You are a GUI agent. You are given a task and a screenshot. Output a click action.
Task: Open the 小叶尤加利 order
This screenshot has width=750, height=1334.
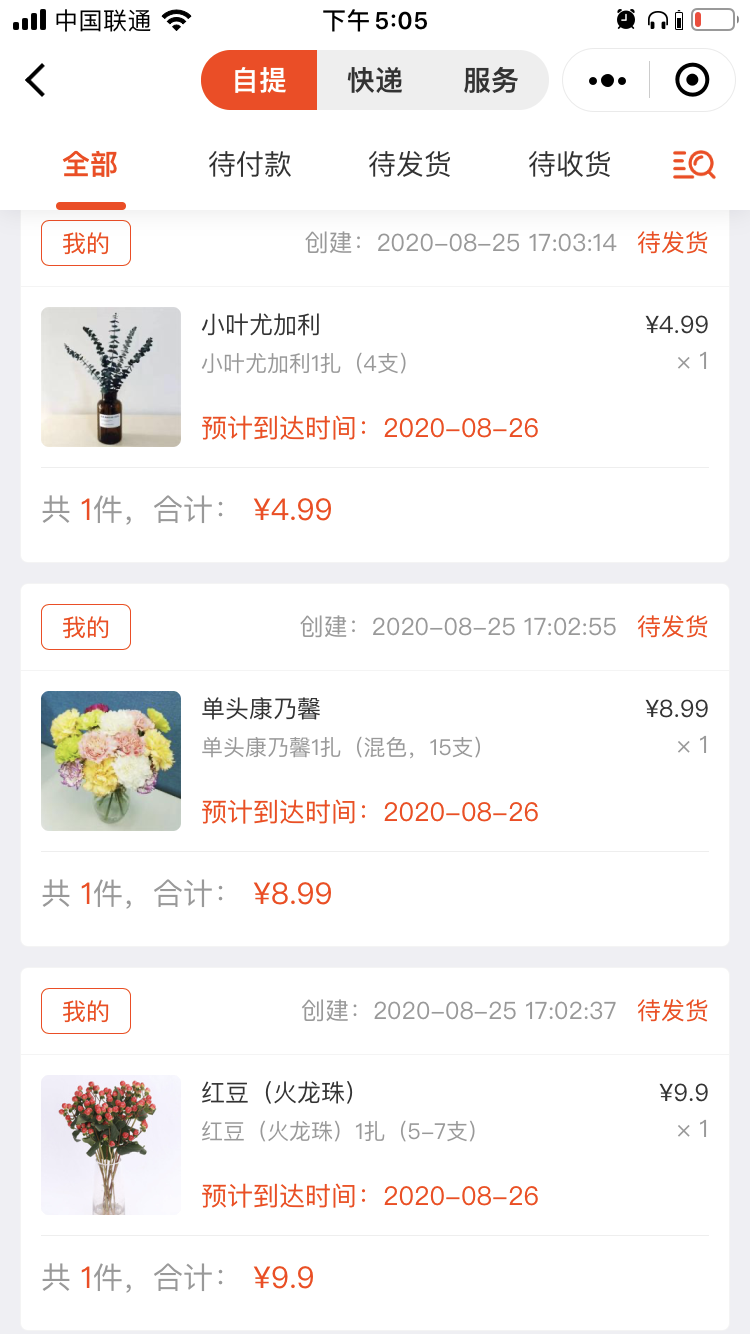tap(375, 377)
